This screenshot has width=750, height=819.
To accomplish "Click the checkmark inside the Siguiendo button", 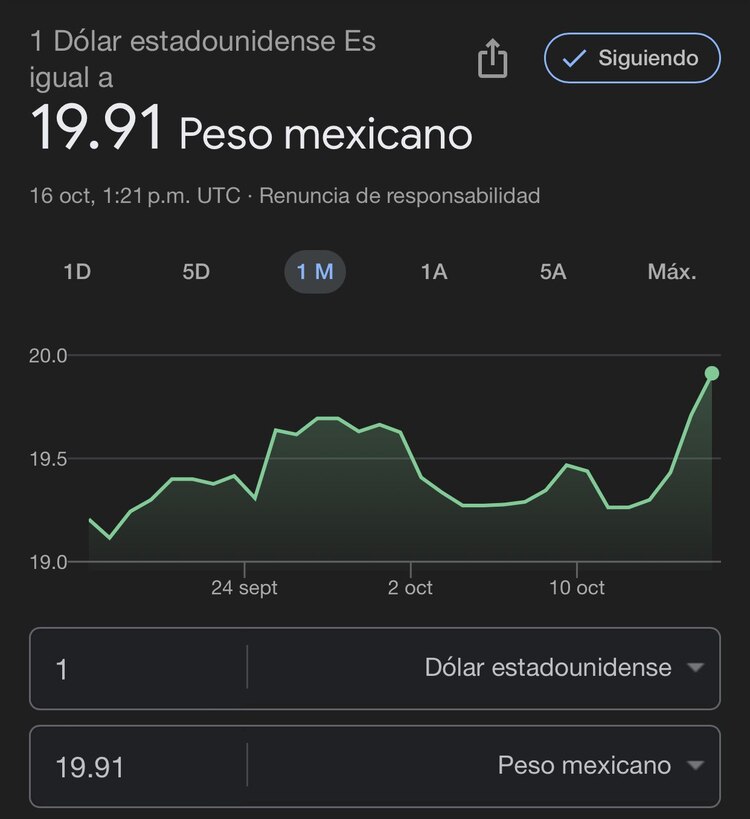I will (x=573, y=58).
